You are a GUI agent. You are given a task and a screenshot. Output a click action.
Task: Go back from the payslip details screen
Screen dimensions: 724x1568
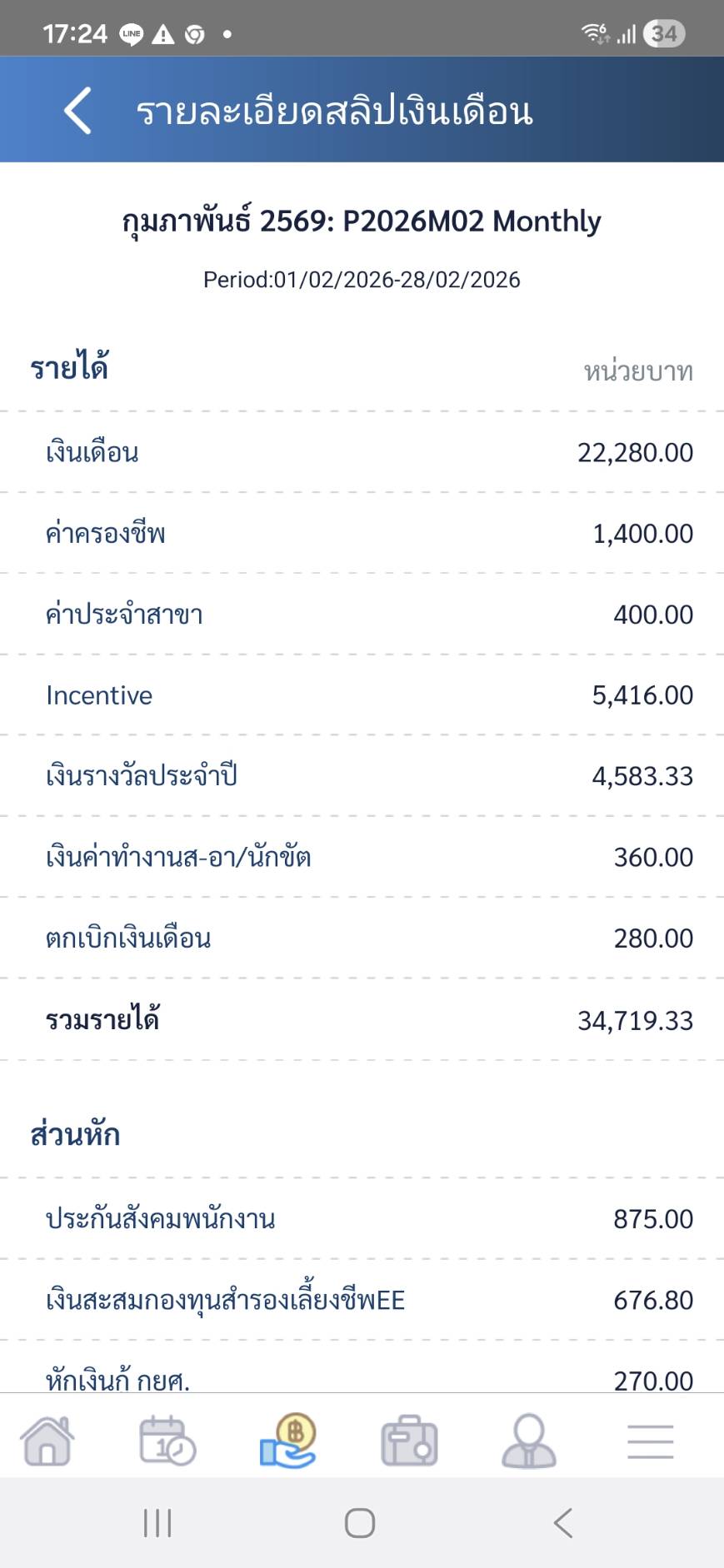pos(77,111)
